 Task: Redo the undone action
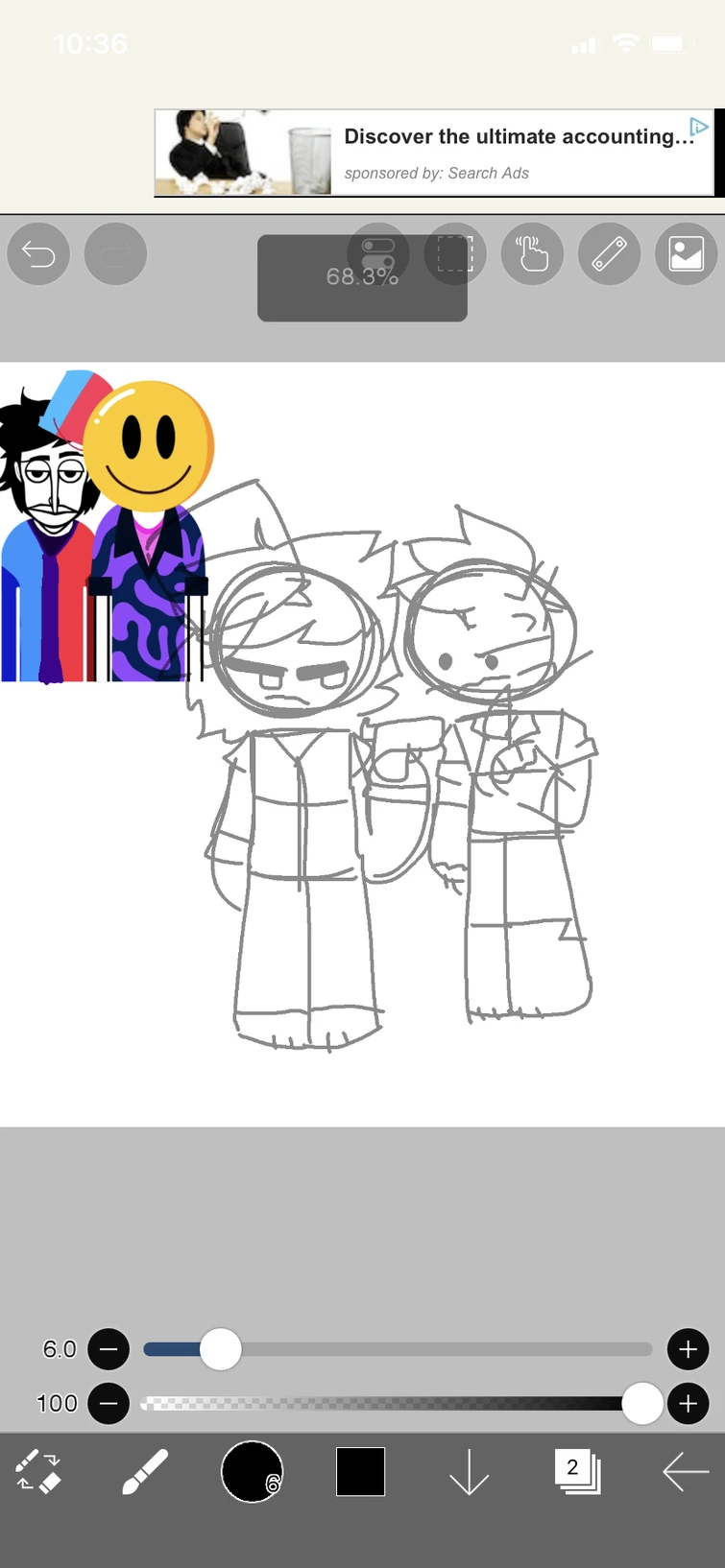115,253
